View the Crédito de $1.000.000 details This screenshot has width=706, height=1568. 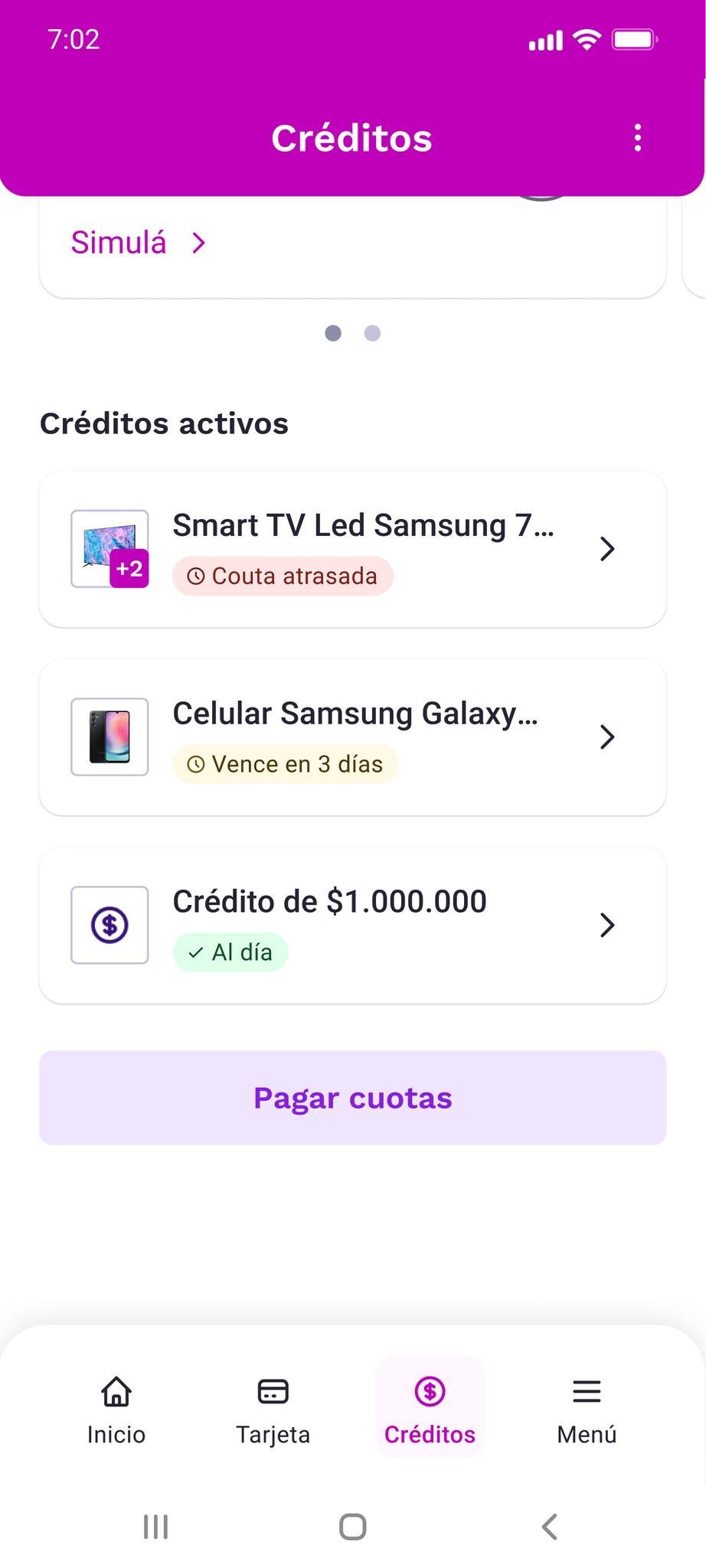pyautogui.click(x=352, y=925)
